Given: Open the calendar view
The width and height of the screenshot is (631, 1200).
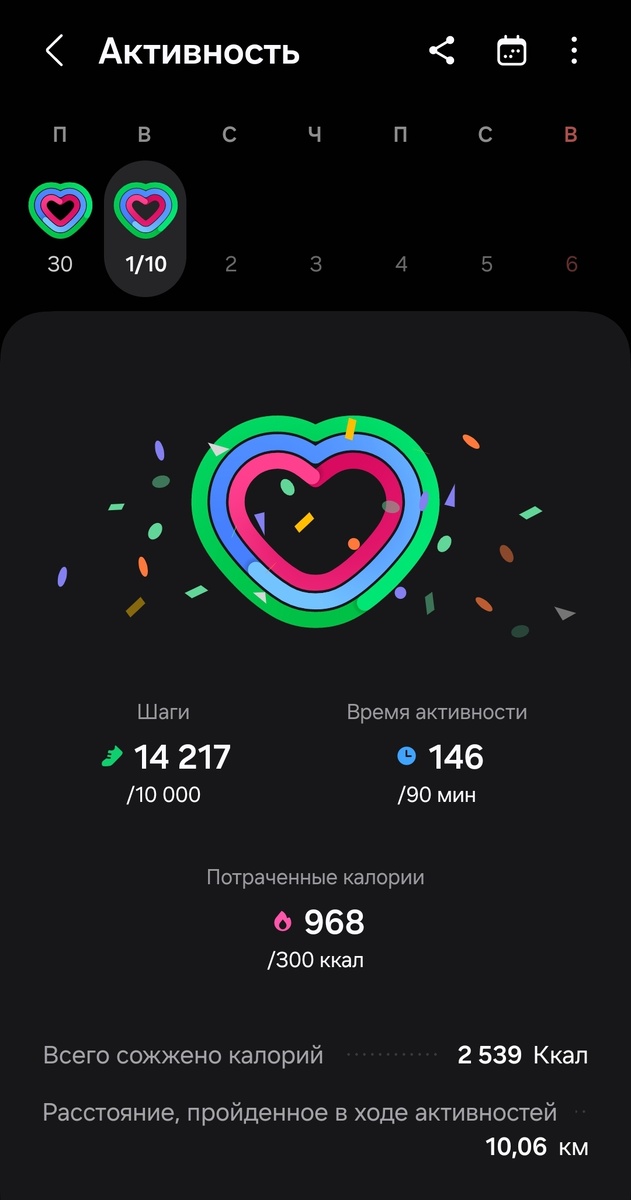Looking at the screenshot, I should (x=511, y=51).
